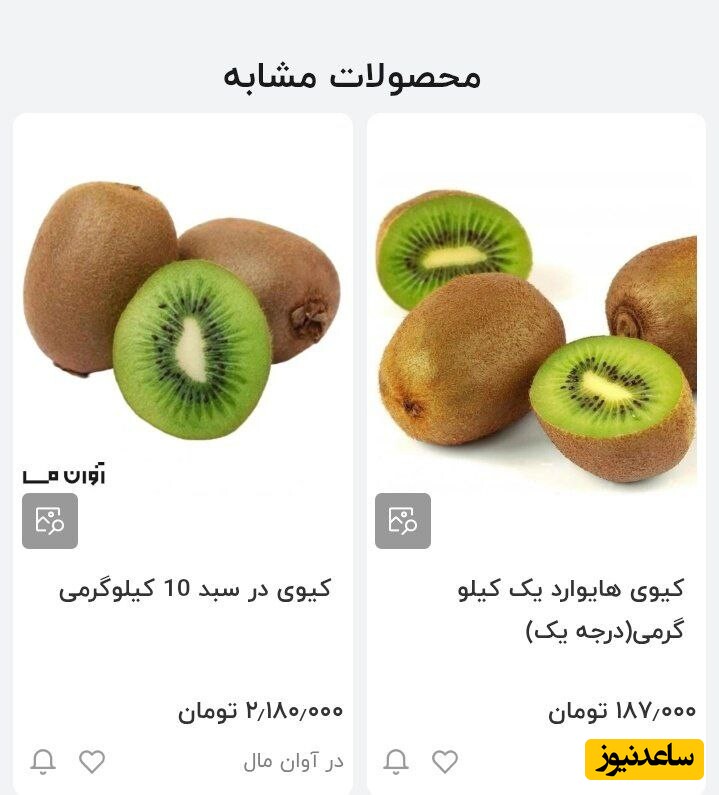
Task: Run image search for the 10-kilogram kiwi basket
Action: click(50, 521)
